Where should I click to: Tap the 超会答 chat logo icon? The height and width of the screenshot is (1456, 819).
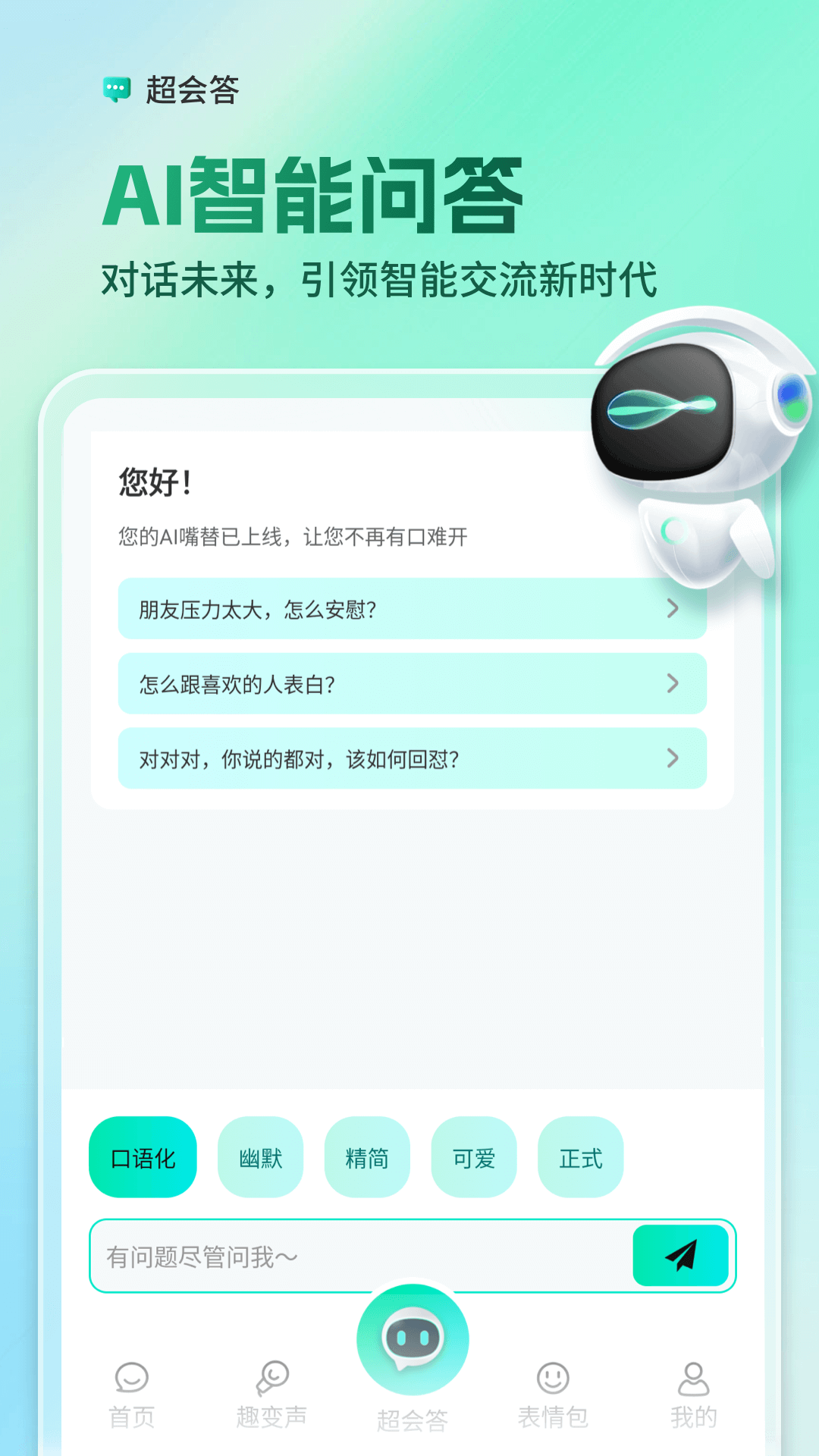(x=115, y=89)
